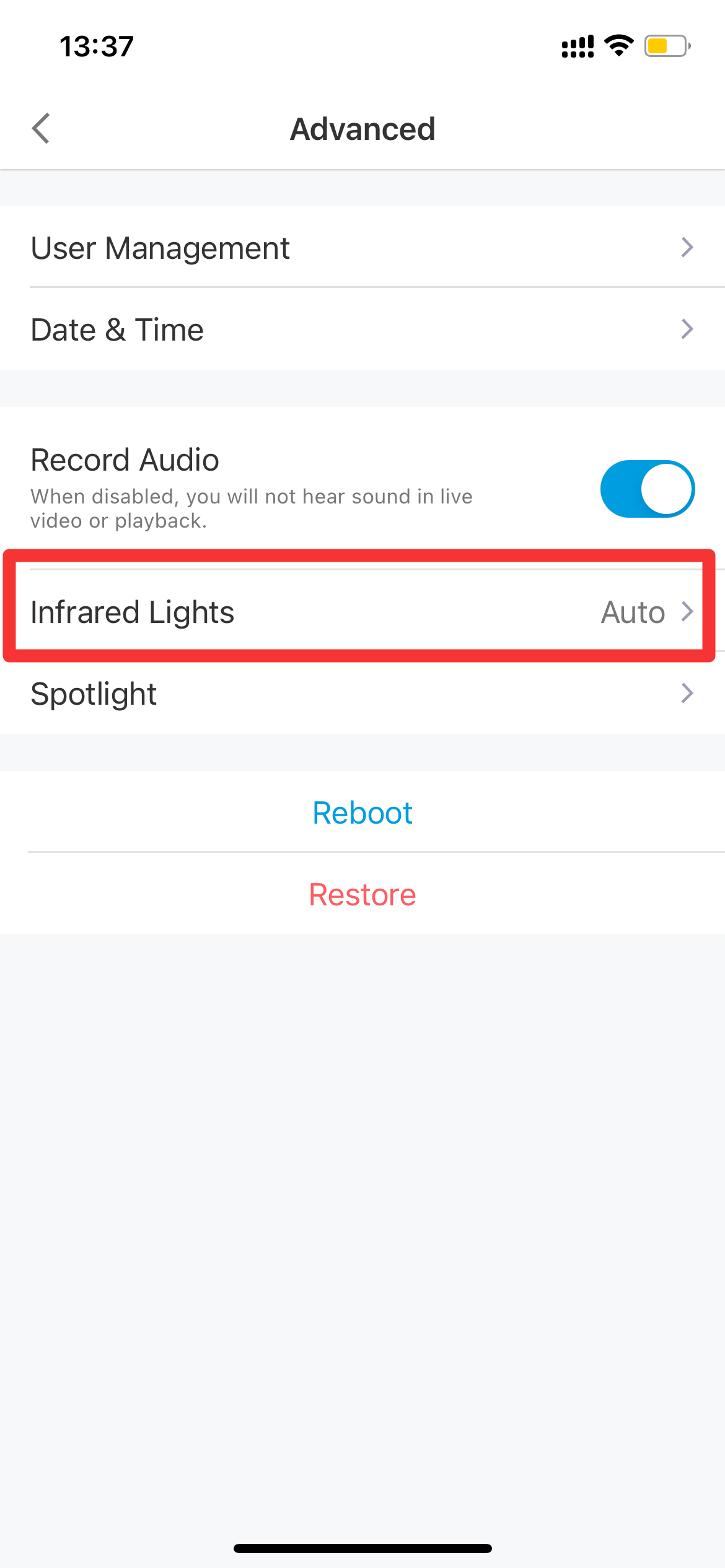Go back from Advanced settings
This screenshot has width=725, height=1568.
tap(41, 129)
